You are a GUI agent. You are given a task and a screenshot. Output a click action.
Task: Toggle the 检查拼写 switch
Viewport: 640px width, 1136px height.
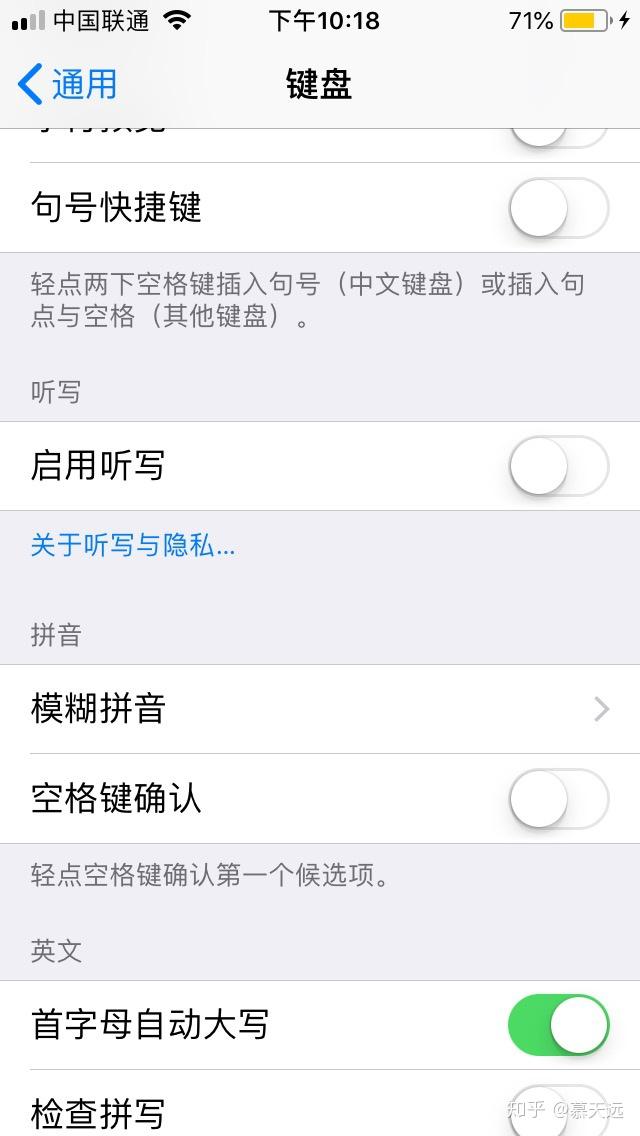(x=559, y=1111)
